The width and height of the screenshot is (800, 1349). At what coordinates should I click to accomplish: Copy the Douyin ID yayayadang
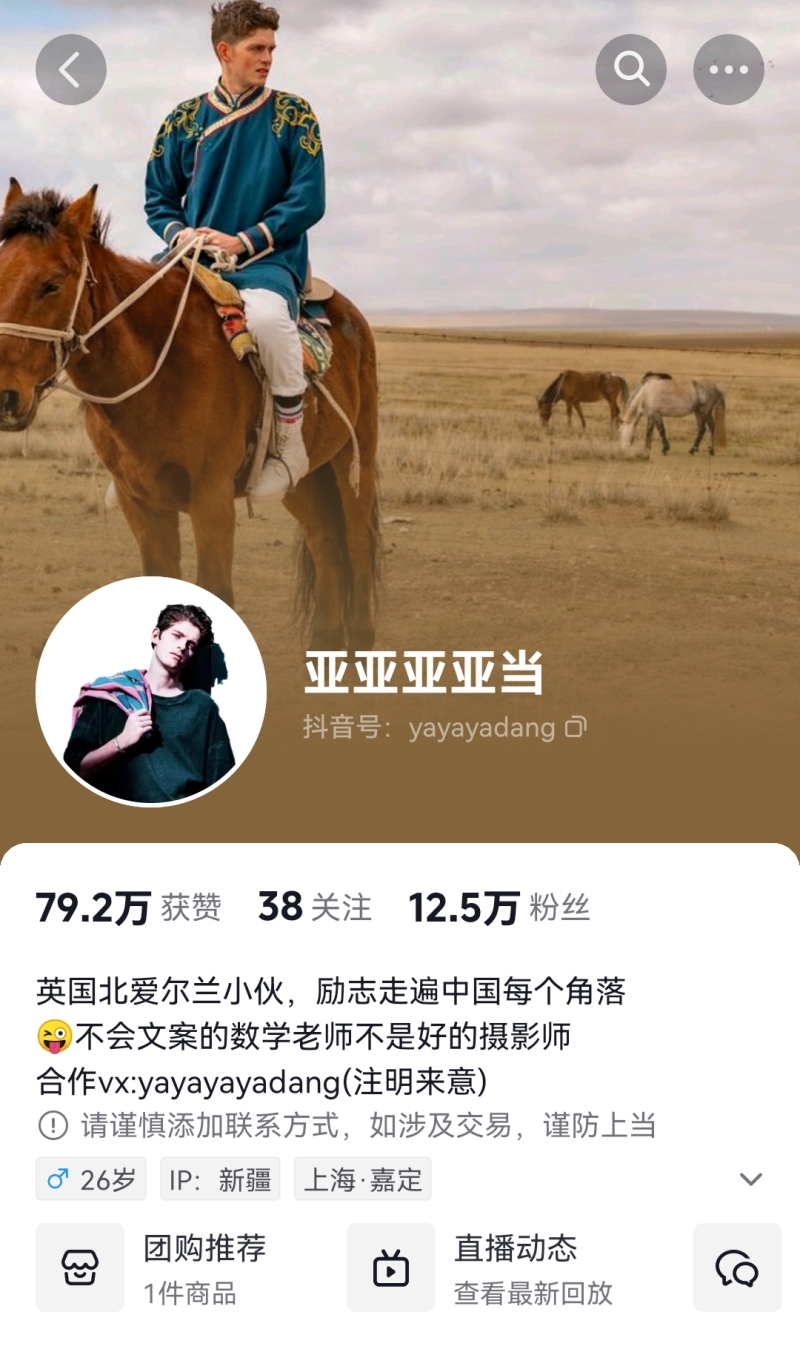click(x=576, y=727)
